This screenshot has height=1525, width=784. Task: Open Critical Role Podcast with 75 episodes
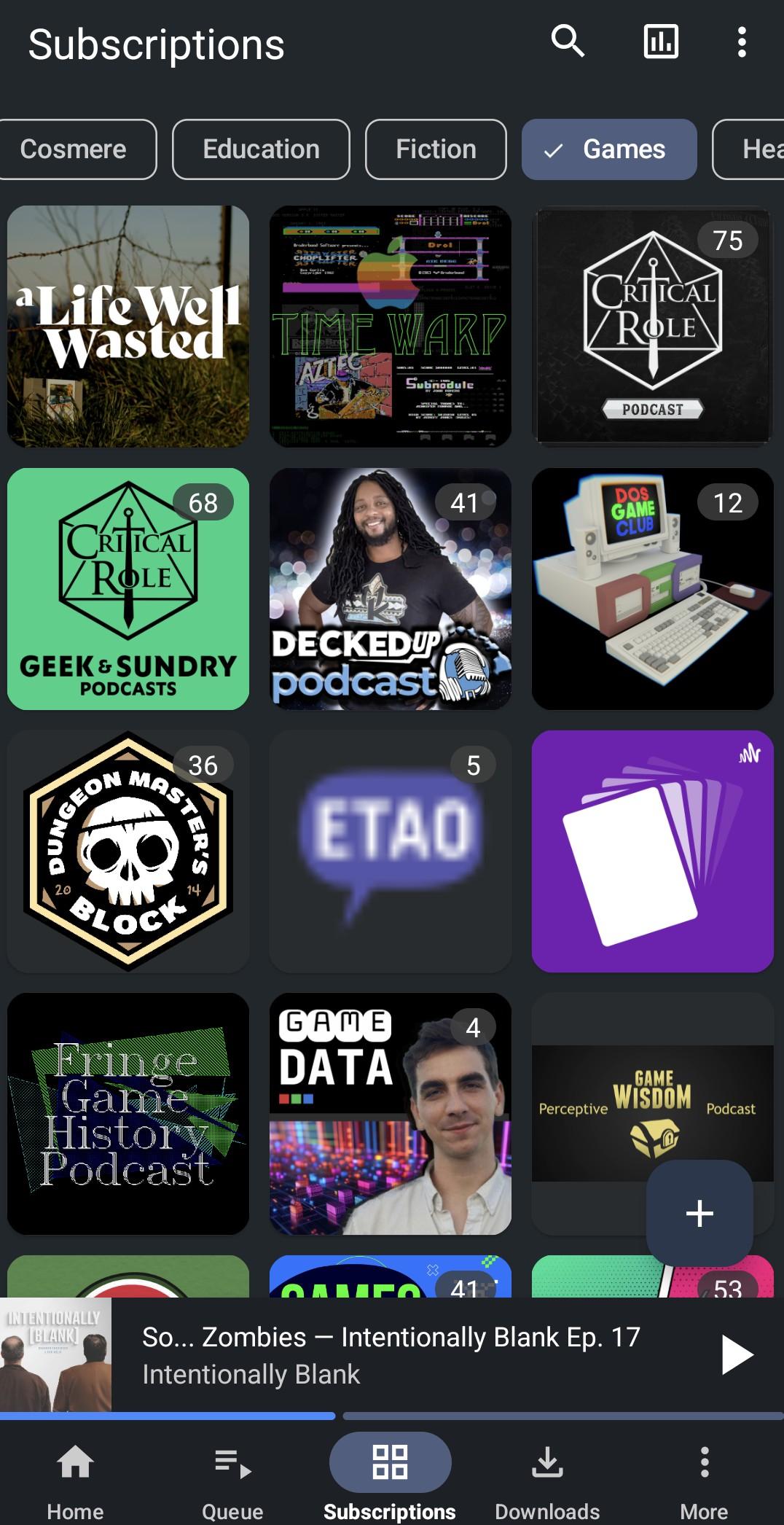pos(653,326)
